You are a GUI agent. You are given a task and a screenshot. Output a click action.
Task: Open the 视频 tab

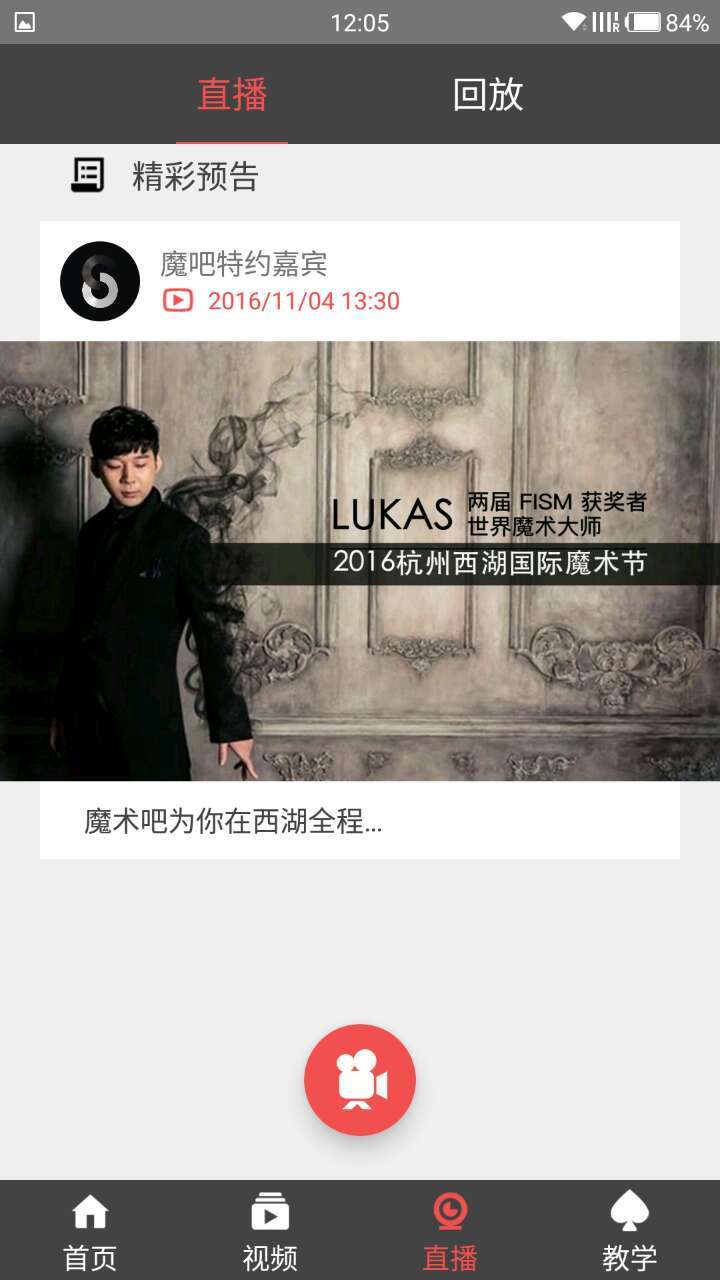coord(270,1232)
